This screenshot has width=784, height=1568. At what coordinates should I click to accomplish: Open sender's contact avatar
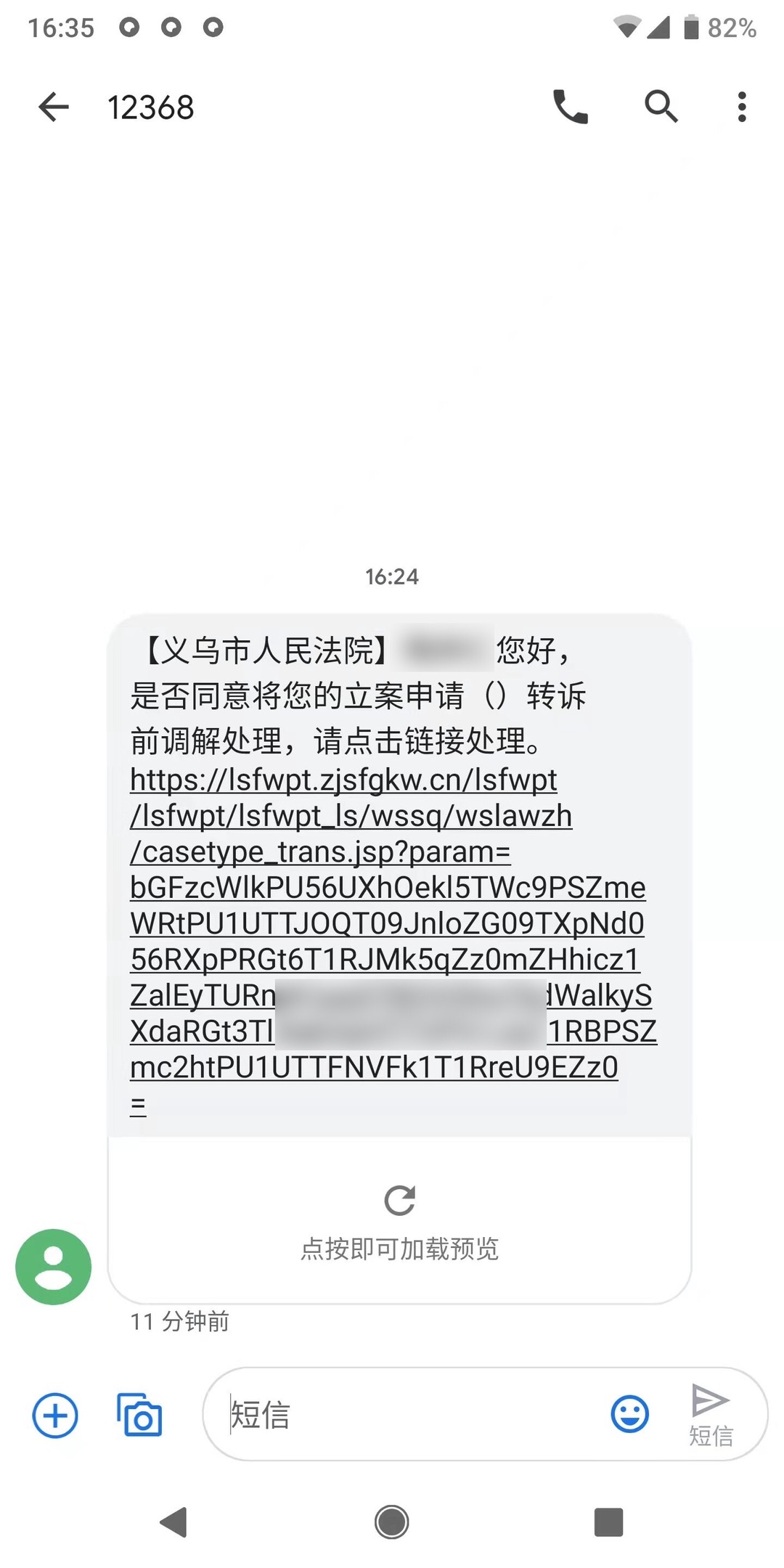[54, 1267]
